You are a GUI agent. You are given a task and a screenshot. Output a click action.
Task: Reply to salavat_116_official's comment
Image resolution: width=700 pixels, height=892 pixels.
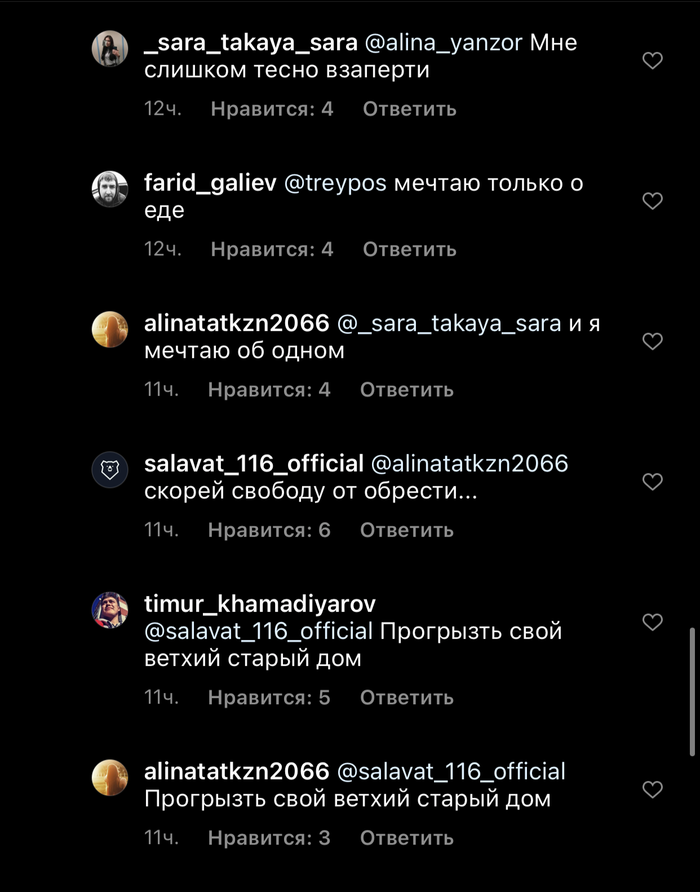(x=406, y=530)
